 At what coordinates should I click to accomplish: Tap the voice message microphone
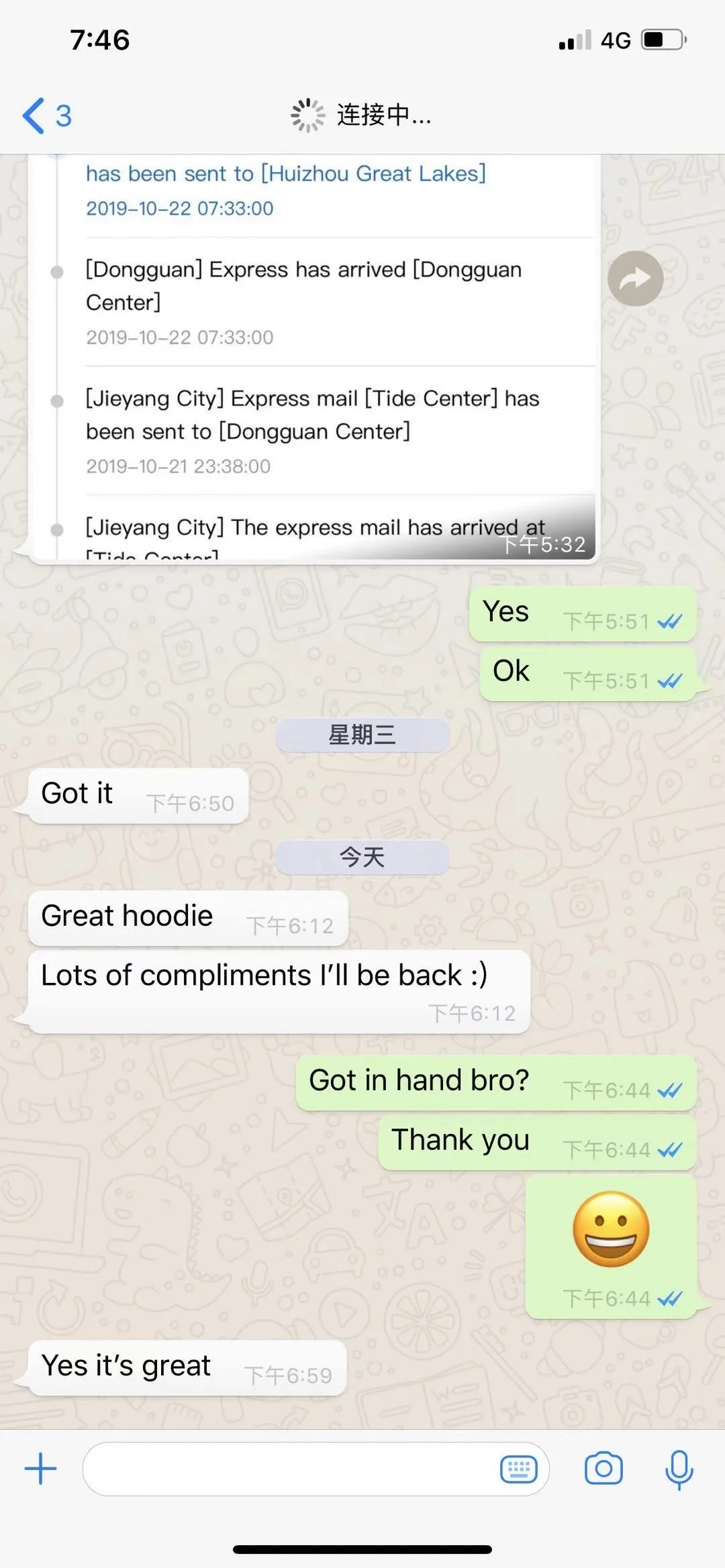click(679, 1469)
